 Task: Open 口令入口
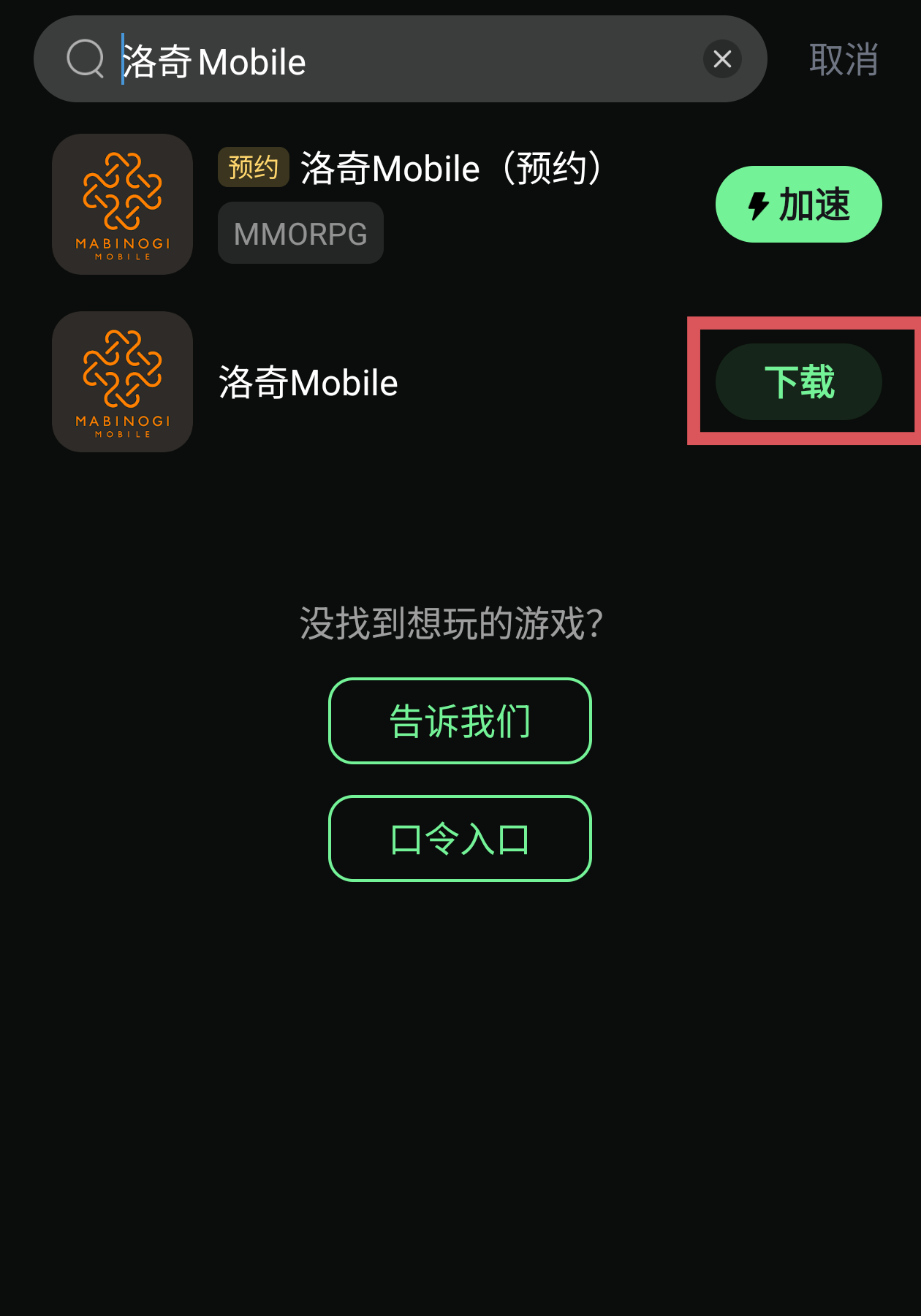(x=460, y=839)
